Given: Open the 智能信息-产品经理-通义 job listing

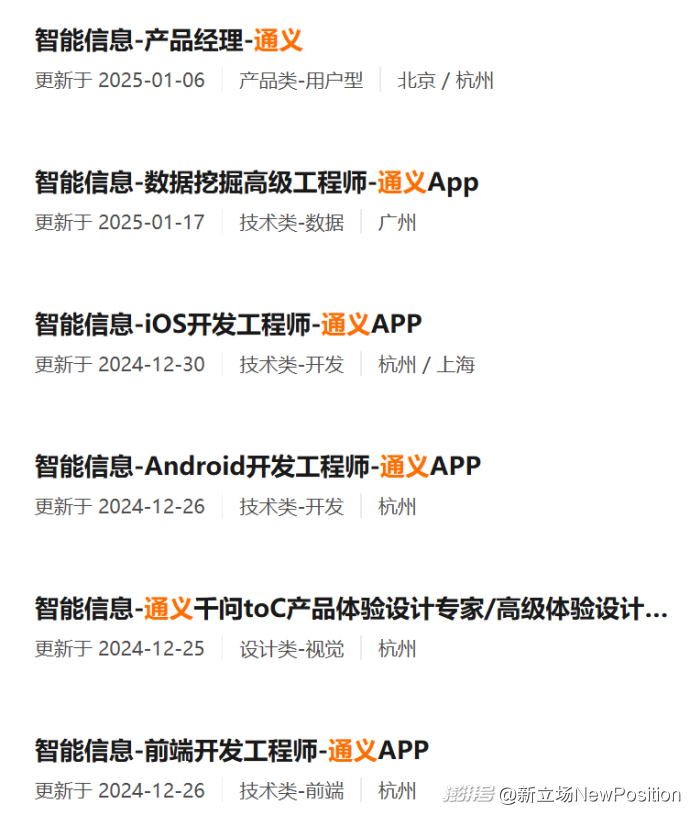Looking at the screenshot, I should pyautogui.click(x=168, y=41).
